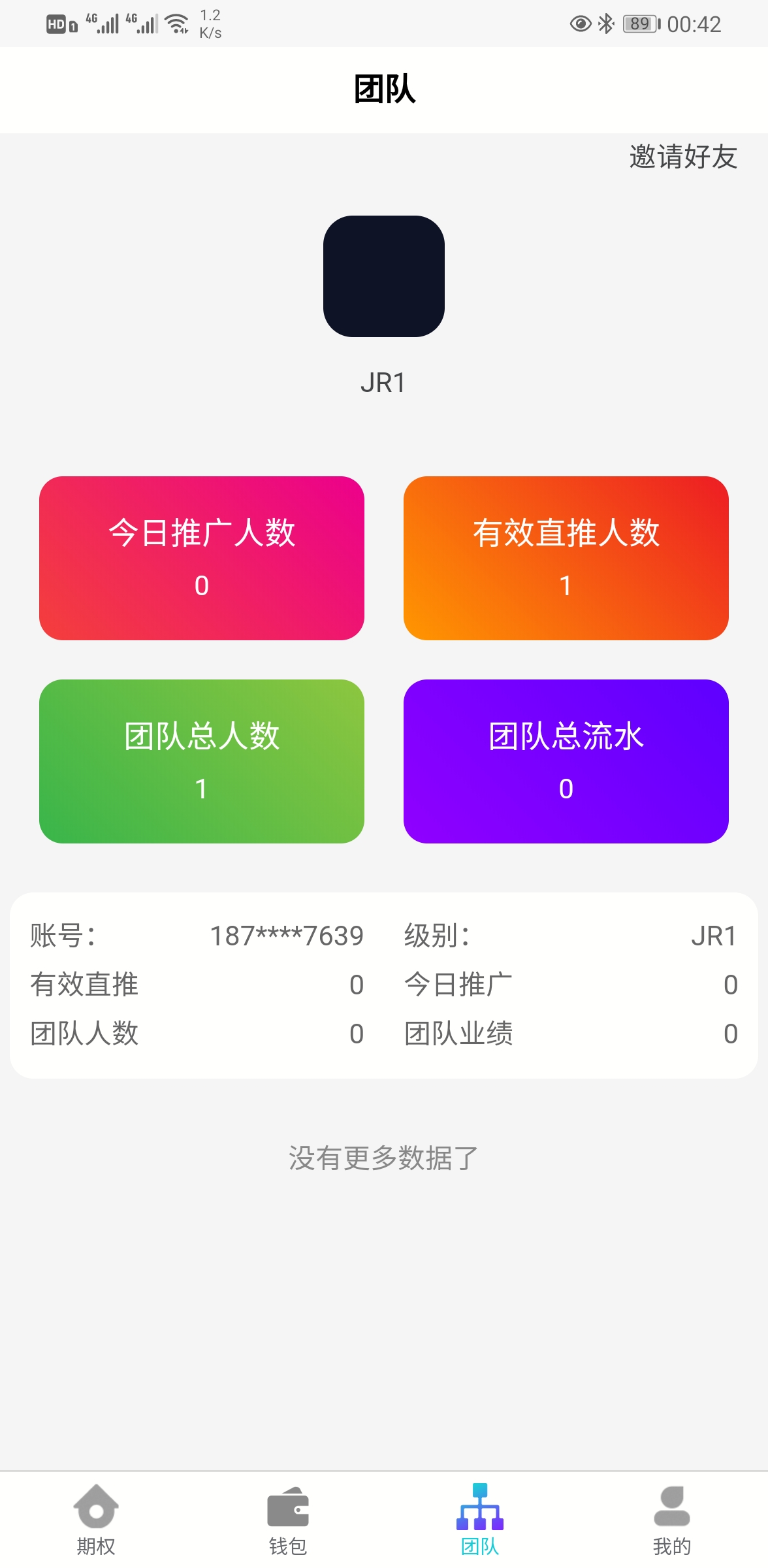Open 邀请好友 to invite friends
The image size is (768, 1568).
coord(683,157)
